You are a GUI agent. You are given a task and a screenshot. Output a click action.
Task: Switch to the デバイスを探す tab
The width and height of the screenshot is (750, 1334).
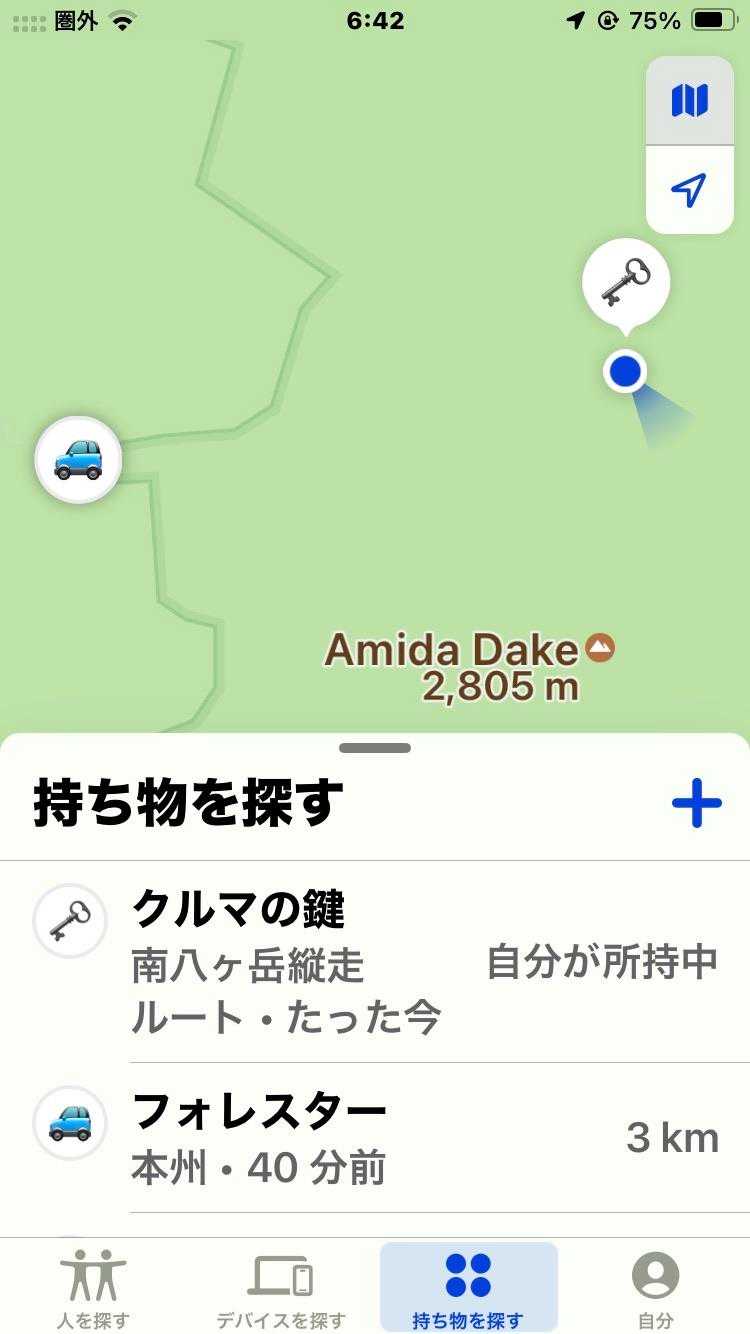coord(281,1288)
